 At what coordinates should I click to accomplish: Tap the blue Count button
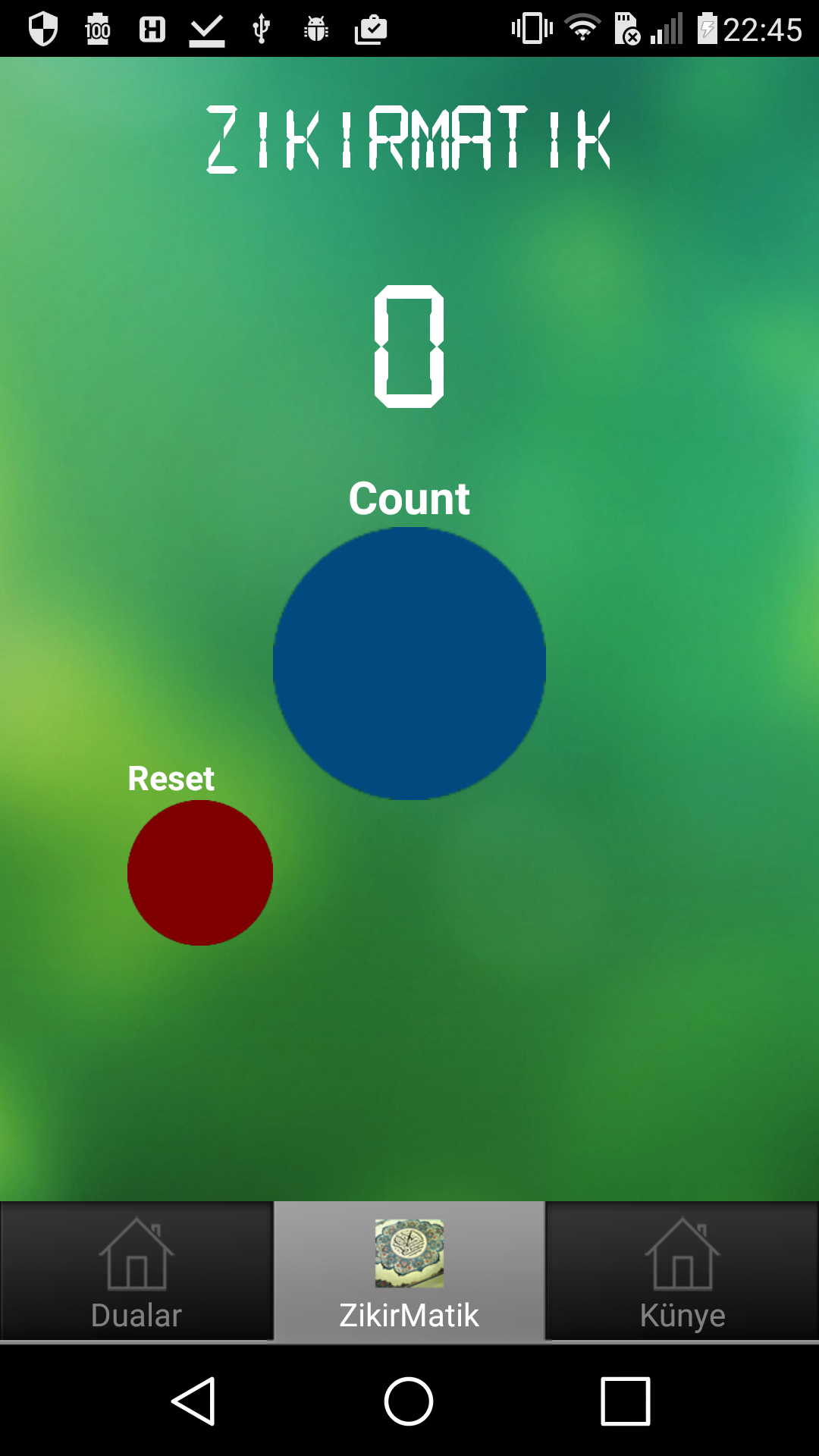409,664
